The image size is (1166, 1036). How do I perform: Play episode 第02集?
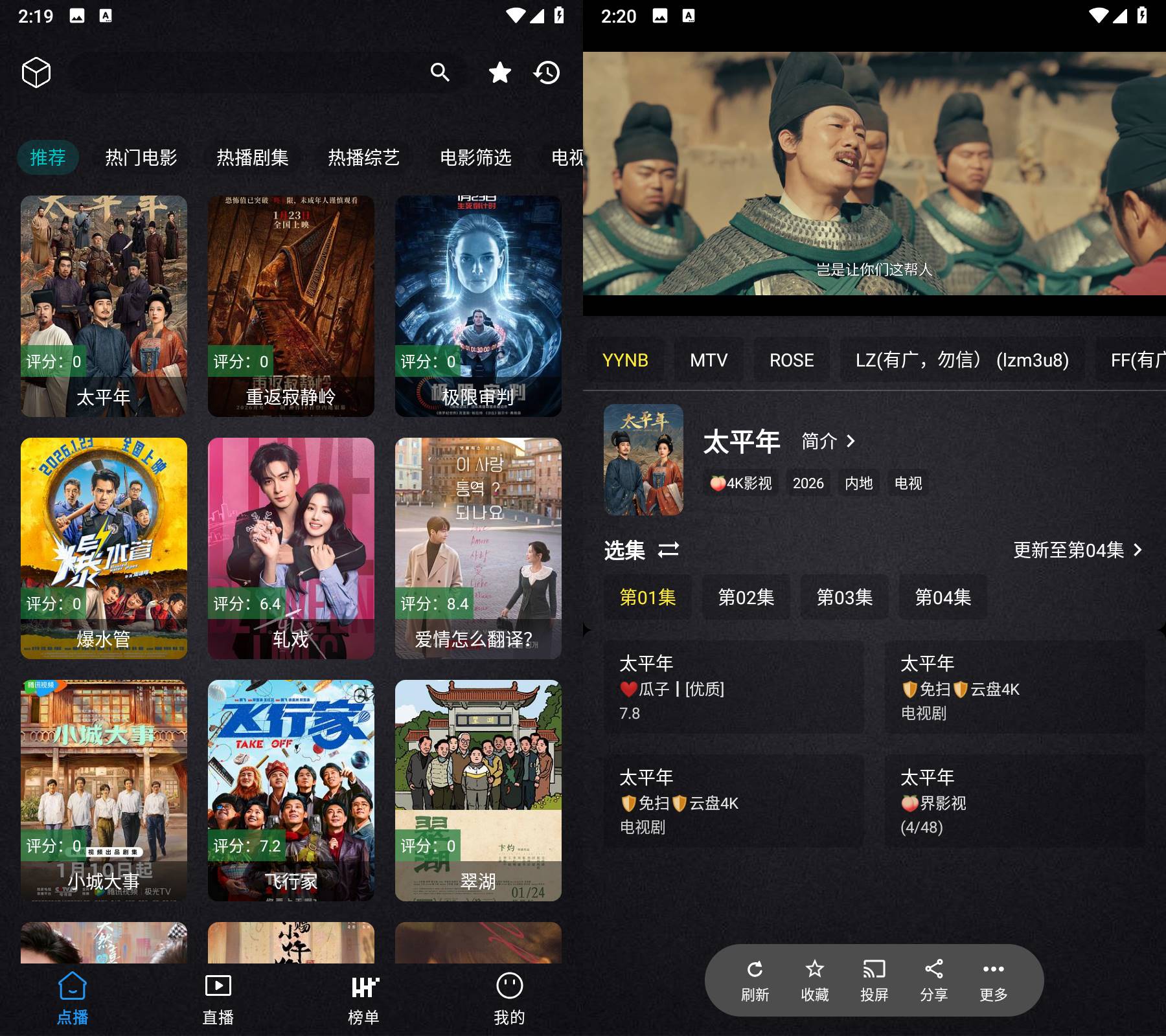tap(746, 597)
